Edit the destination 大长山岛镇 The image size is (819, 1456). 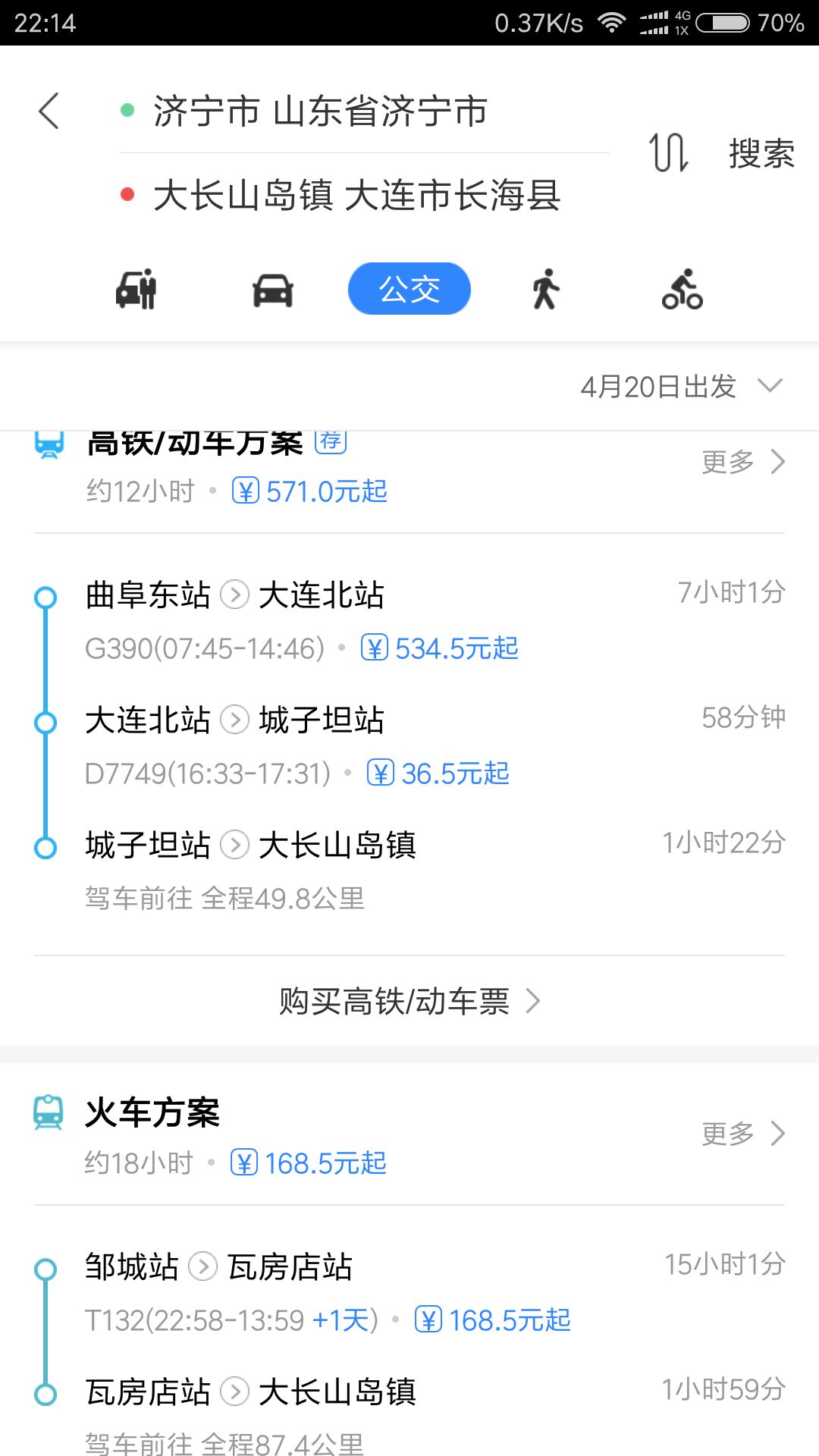pyautogui.click(x=356, y=195)
